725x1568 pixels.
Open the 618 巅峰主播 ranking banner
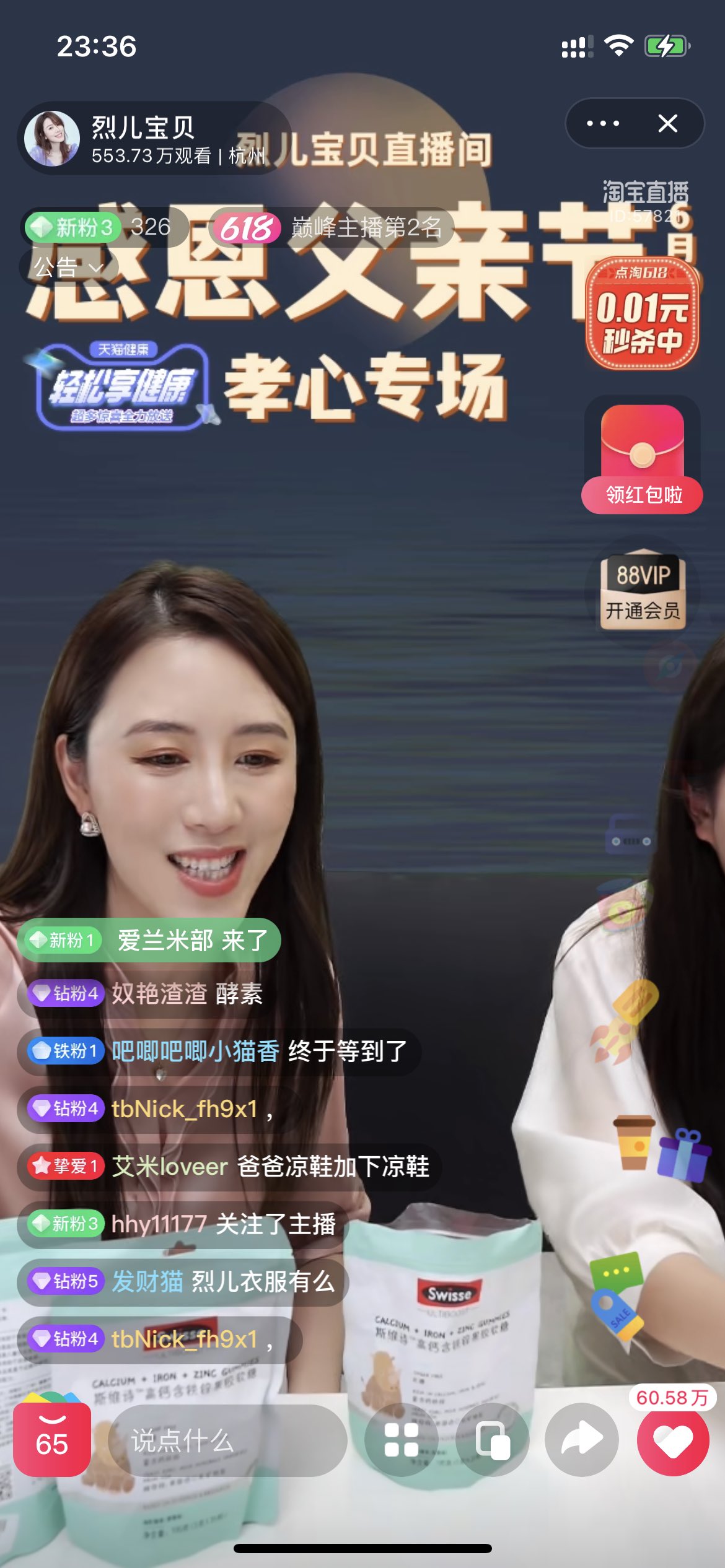pos(330,227)
